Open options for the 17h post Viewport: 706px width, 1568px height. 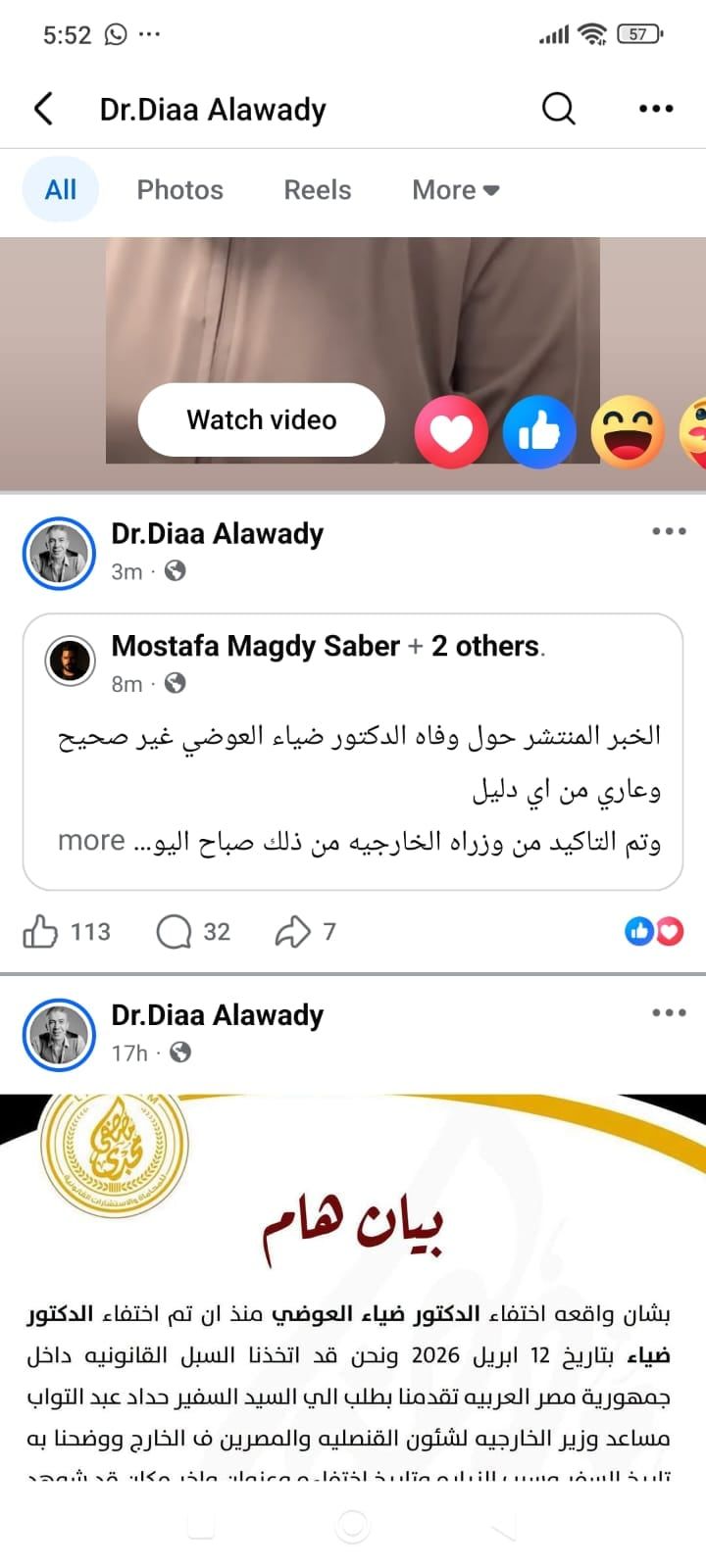tap(669, 1012)
